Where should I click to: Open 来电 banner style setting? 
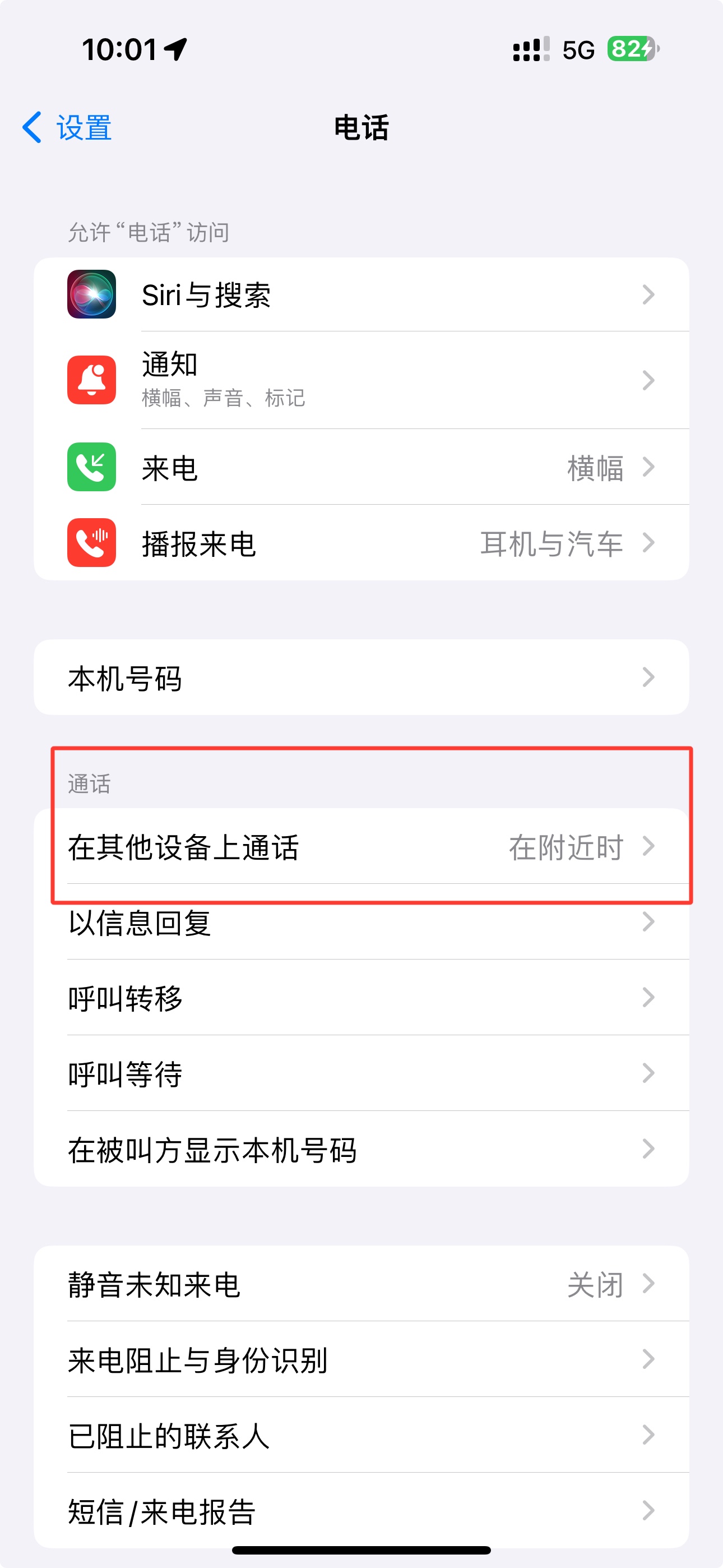point(360,468)
